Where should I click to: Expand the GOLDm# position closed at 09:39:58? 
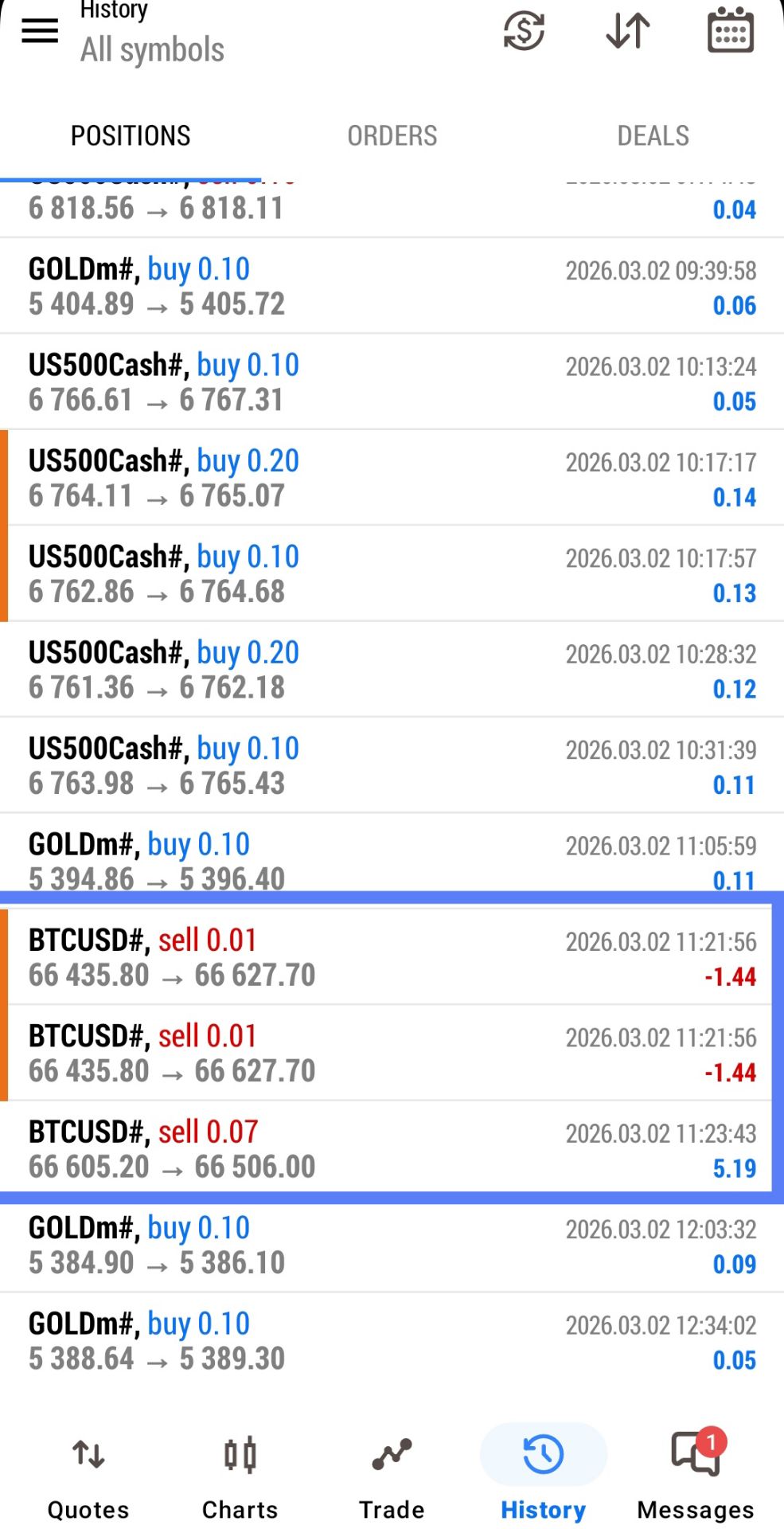pyautogui.click(x=392, y=287)
